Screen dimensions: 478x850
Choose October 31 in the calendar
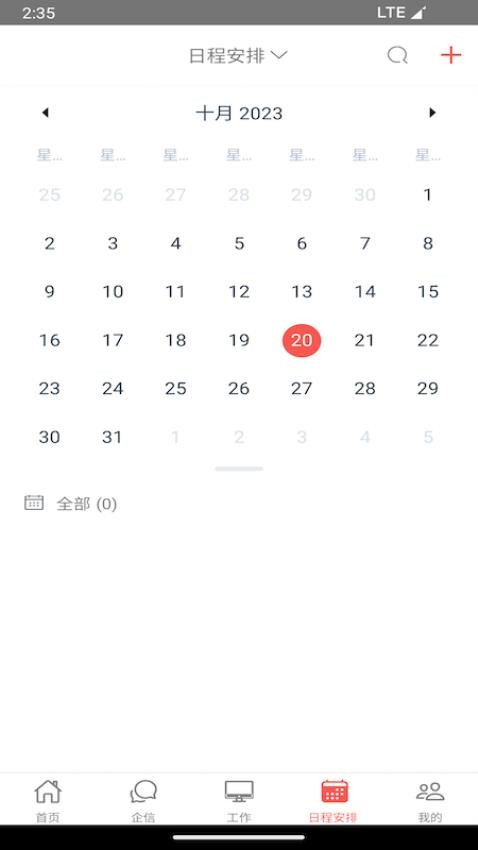point(112,437)
